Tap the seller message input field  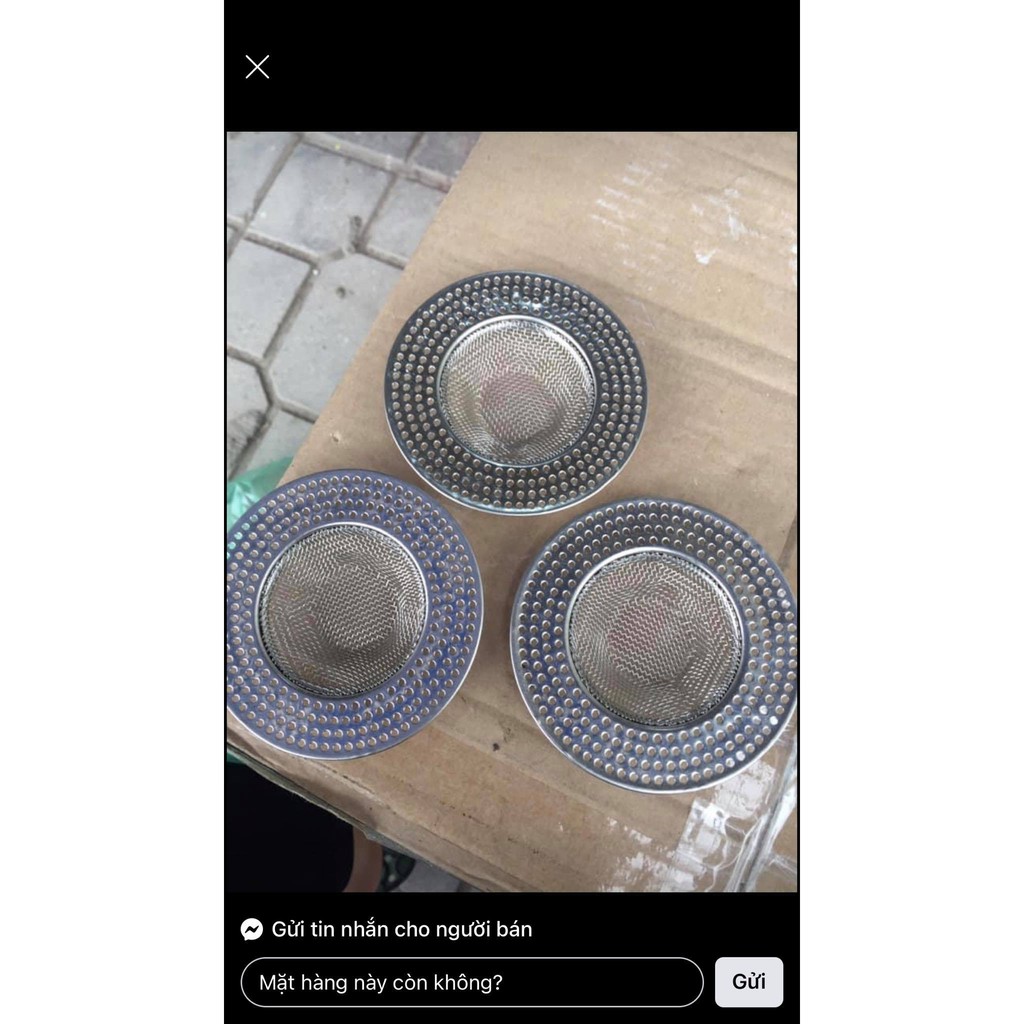472,982
